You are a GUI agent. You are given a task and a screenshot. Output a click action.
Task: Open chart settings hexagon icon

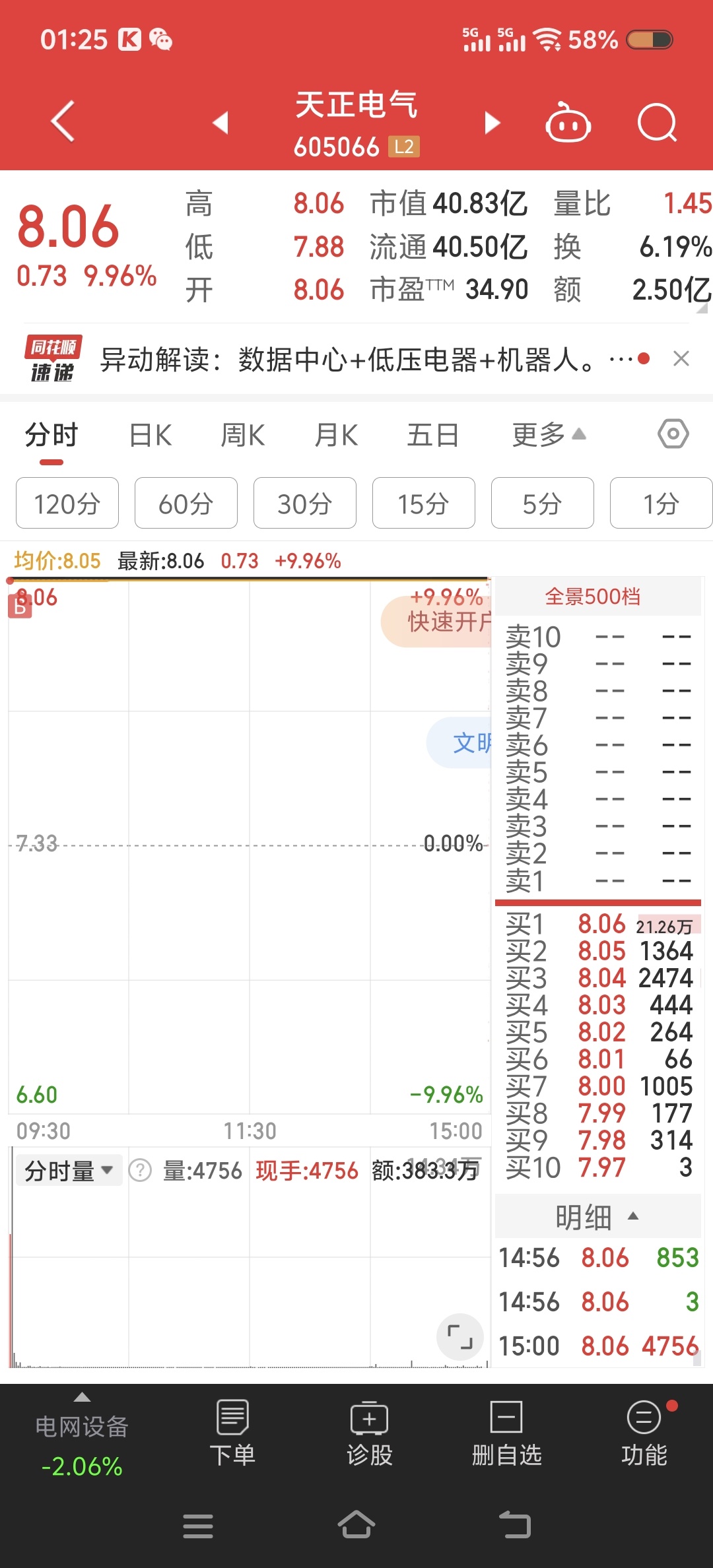[x=673, y=434]
